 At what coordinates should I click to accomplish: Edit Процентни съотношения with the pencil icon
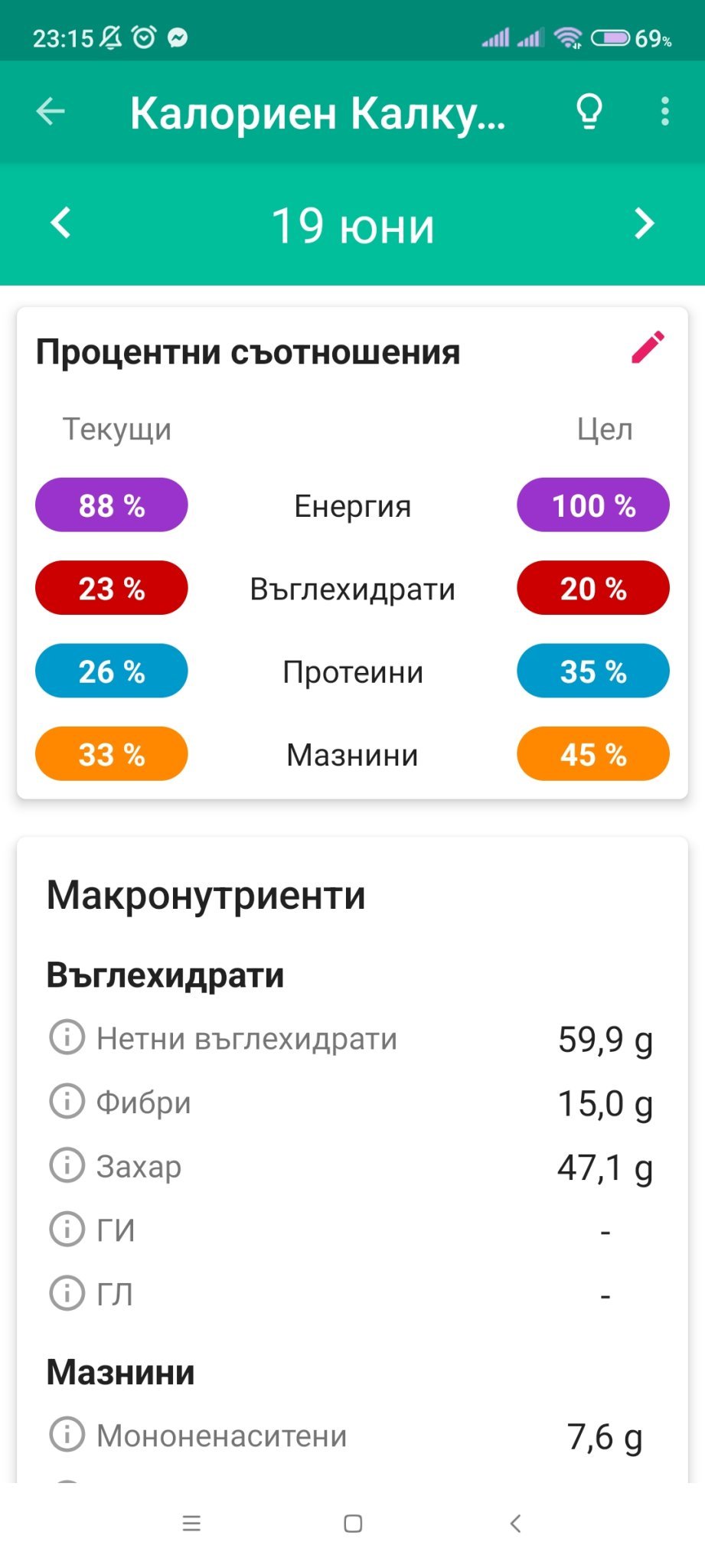pyautogui.click(x=648, y=348)
